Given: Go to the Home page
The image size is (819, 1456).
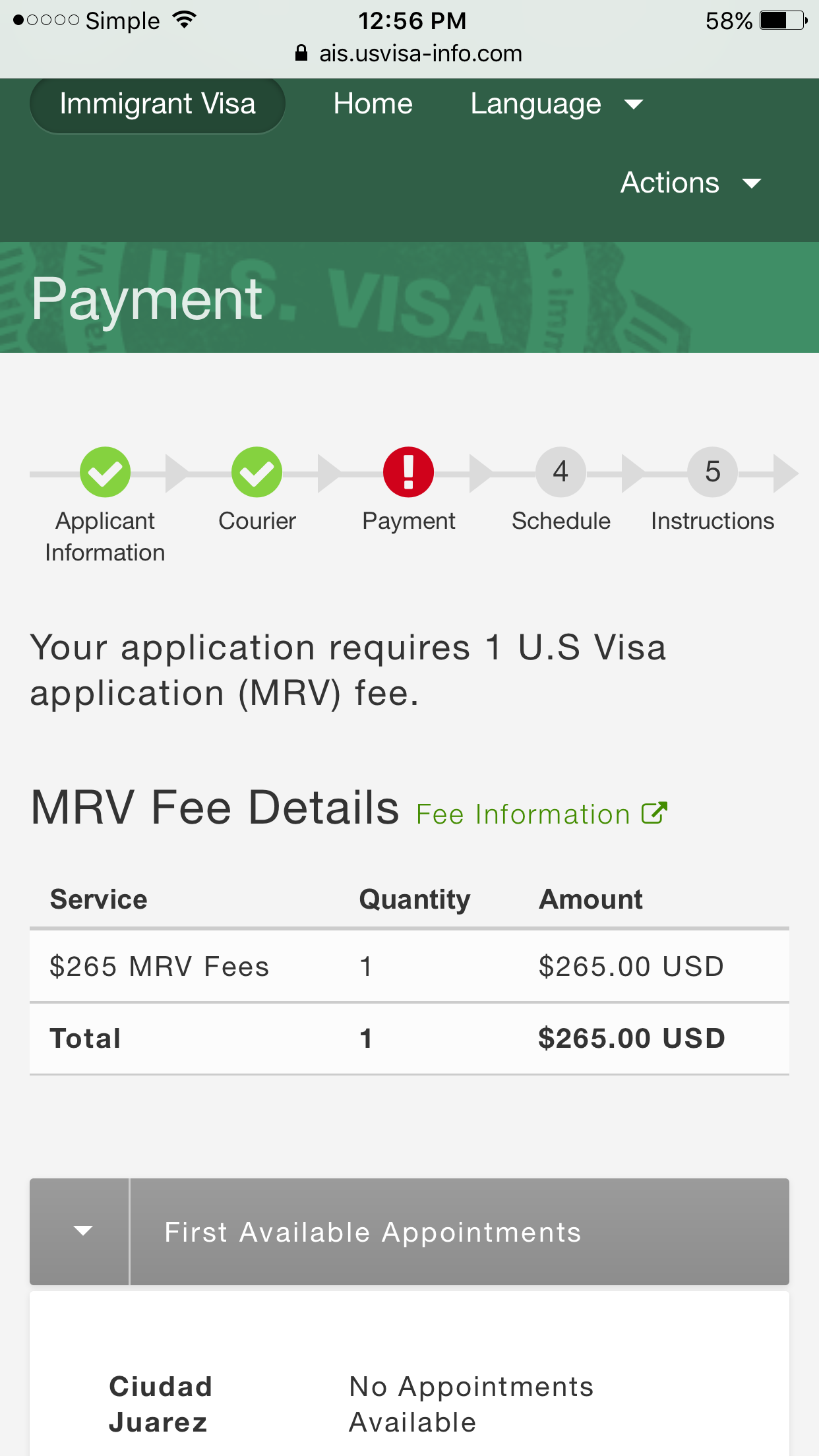Looking at the screenshot, I should (x=373, y=104).
